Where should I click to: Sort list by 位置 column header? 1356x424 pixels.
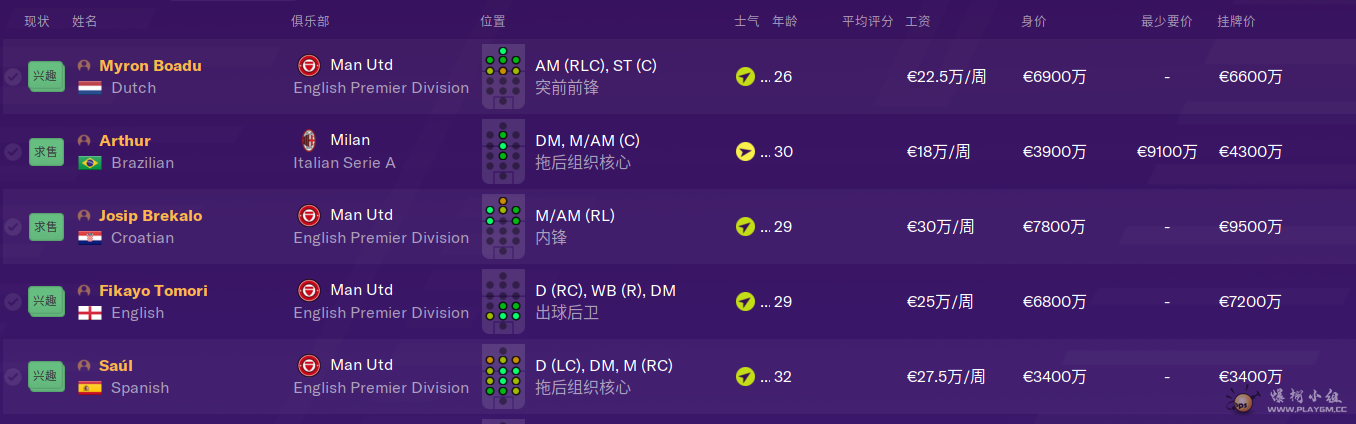(492, 21)
